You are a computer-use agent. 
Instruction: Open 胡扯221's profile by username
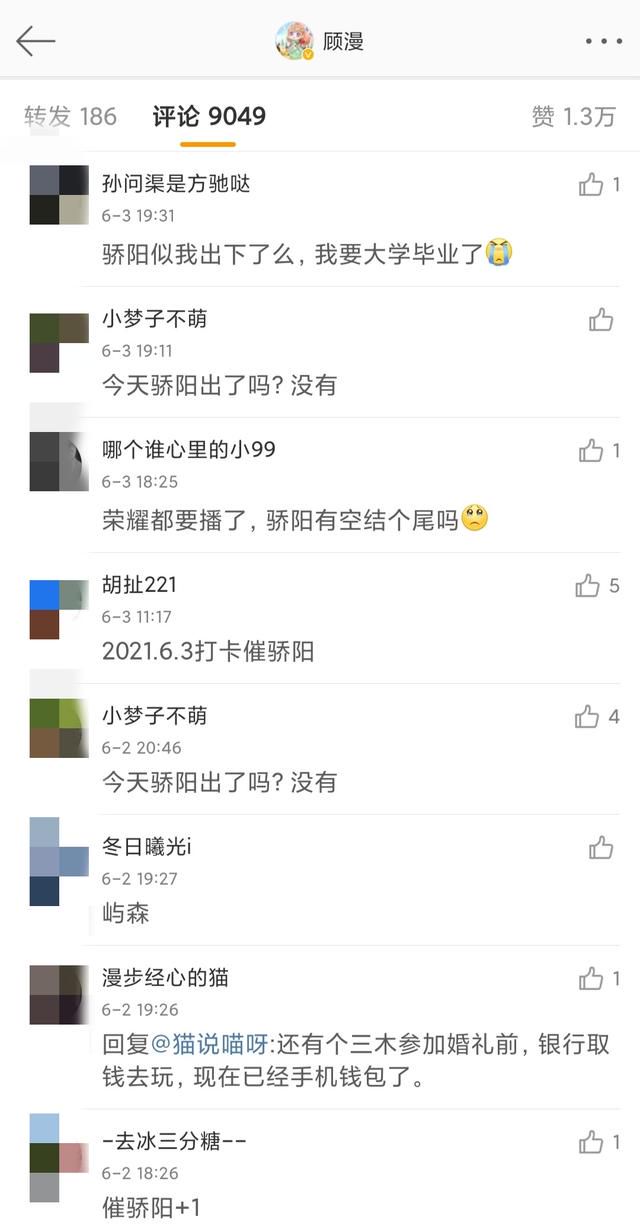coord(139,585)
